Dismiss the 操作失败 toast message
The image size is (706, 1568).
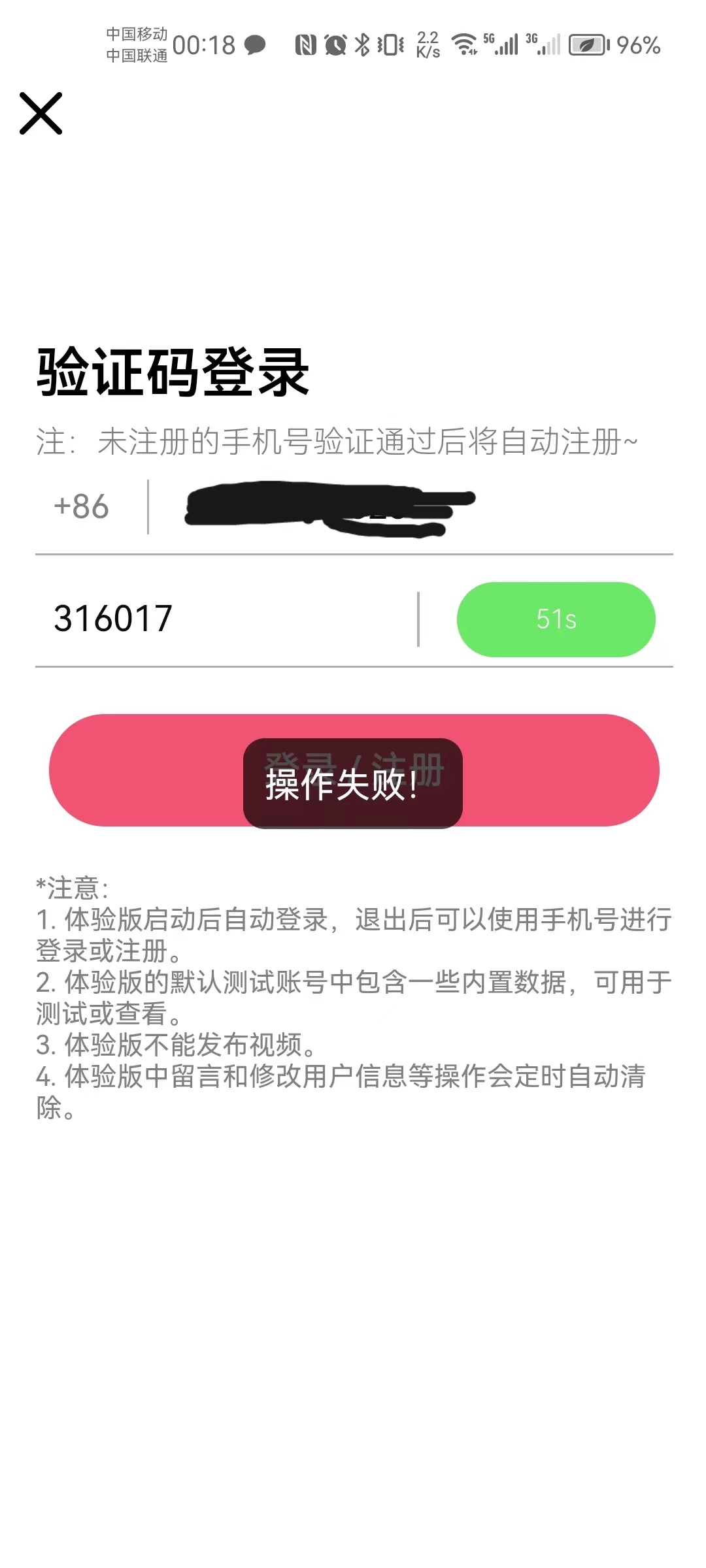(353, 787)
